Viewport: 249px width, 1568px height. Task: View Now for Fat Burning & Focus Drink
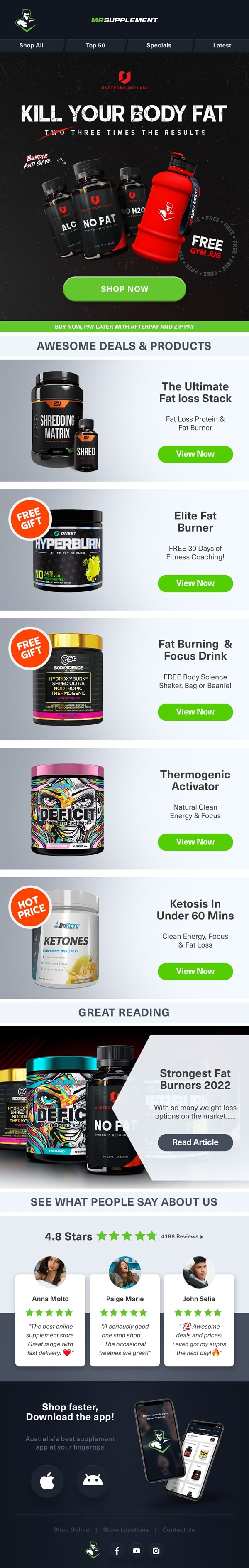[x=195, y=711]
